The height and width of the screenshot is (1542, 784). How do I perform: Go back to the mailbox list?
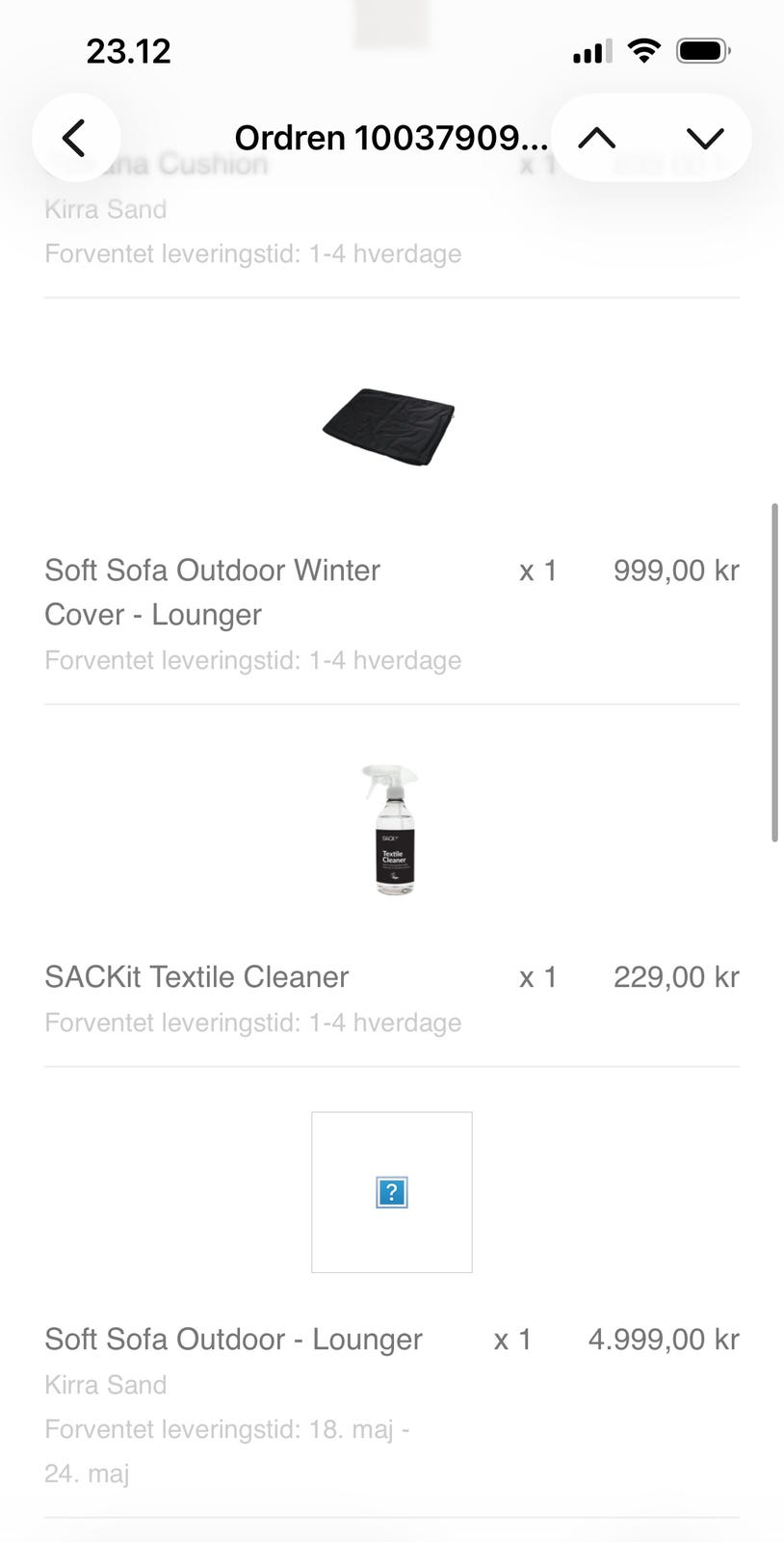click(76, 138)
